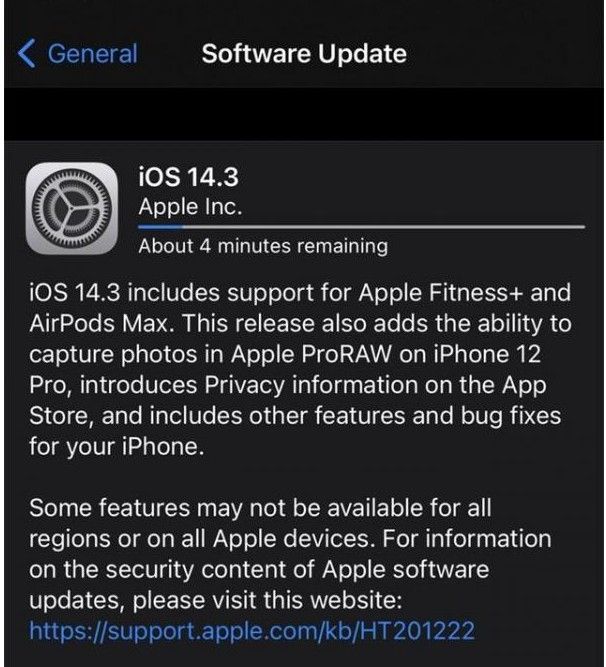The width and height of the screenshot is (606, 667).
Task: Go back to General settings
Action: coord(79,53)
